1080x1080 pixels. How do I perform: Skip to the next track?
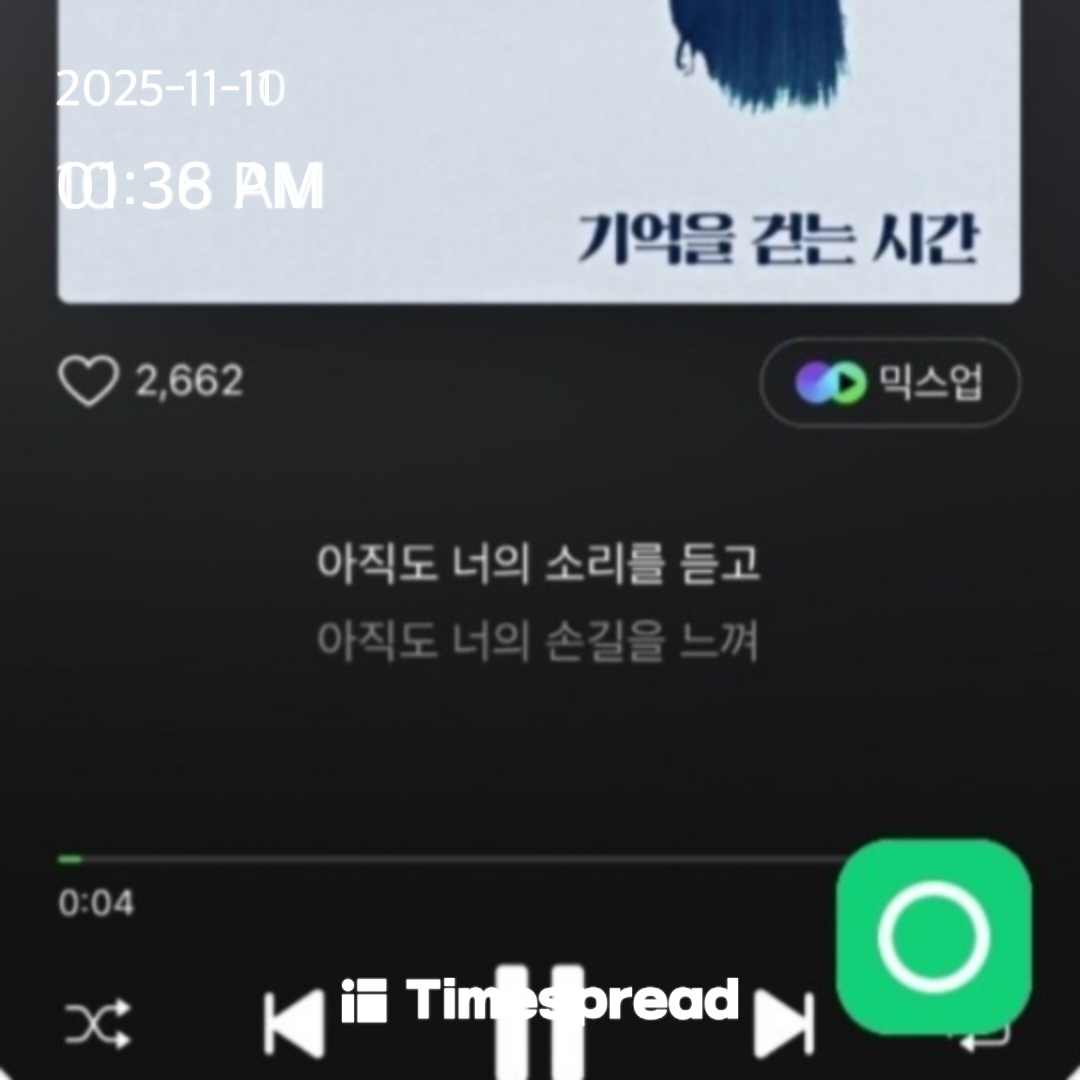click(783, 1025)
